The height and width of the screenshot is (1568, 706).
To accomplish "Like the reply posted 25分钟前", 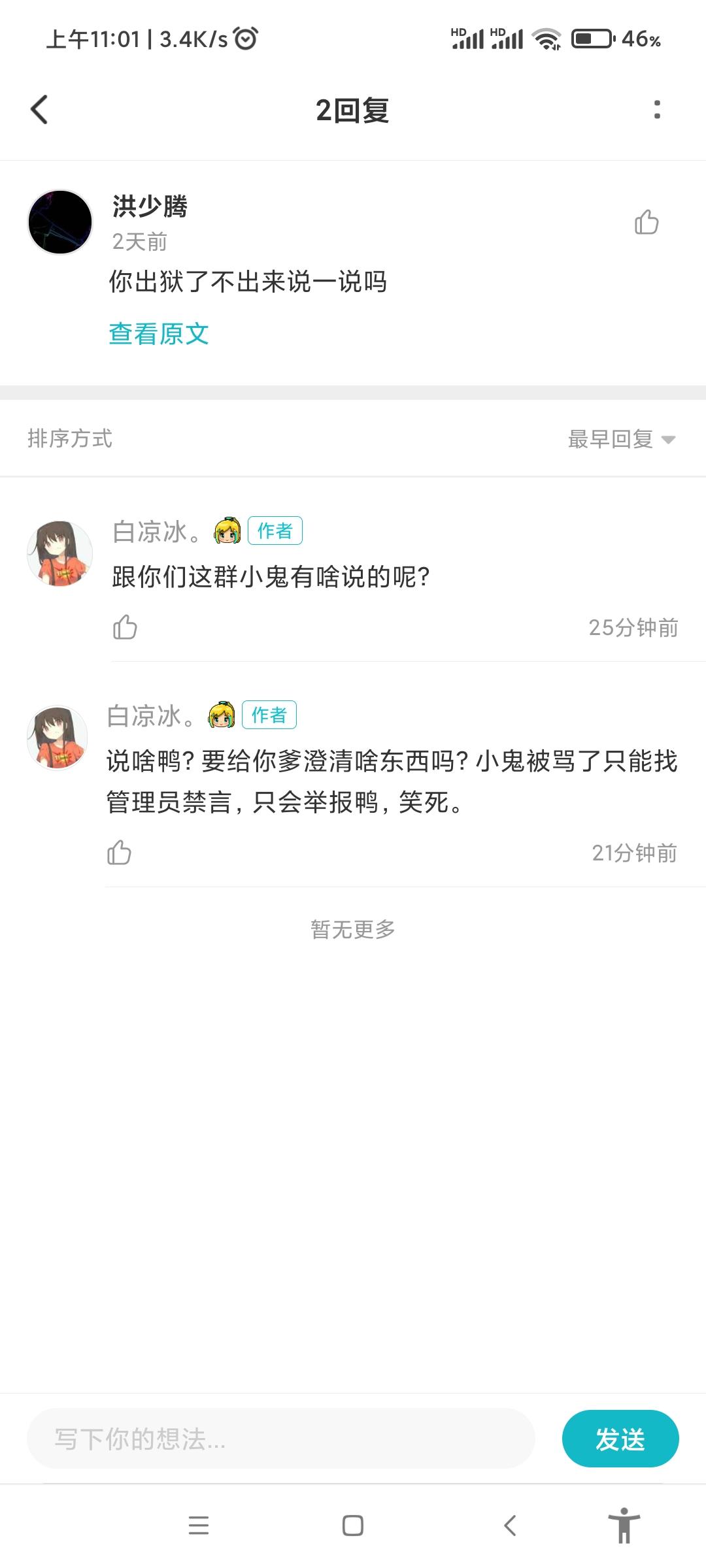I will pos(125,627).
